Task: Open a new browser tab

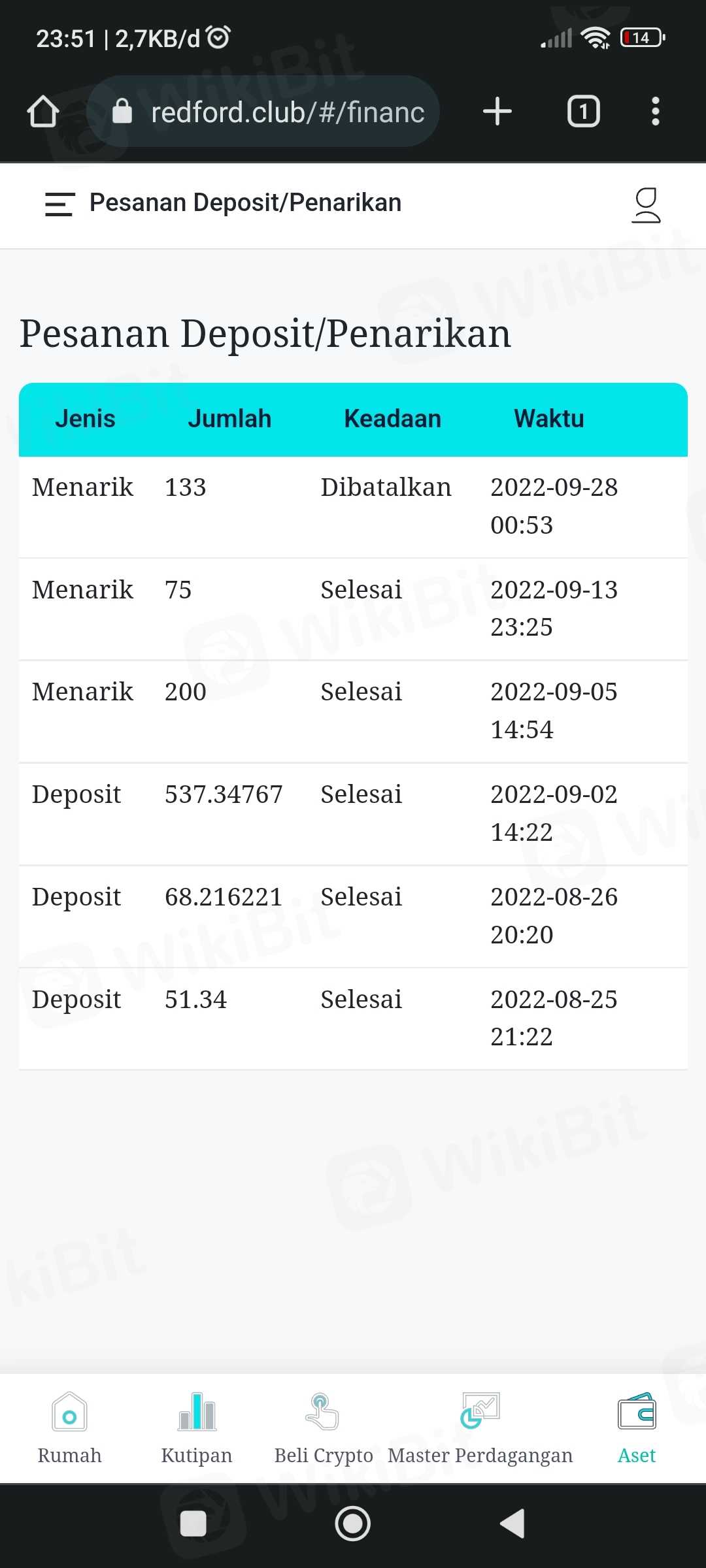Action: [x=497, y=112]
